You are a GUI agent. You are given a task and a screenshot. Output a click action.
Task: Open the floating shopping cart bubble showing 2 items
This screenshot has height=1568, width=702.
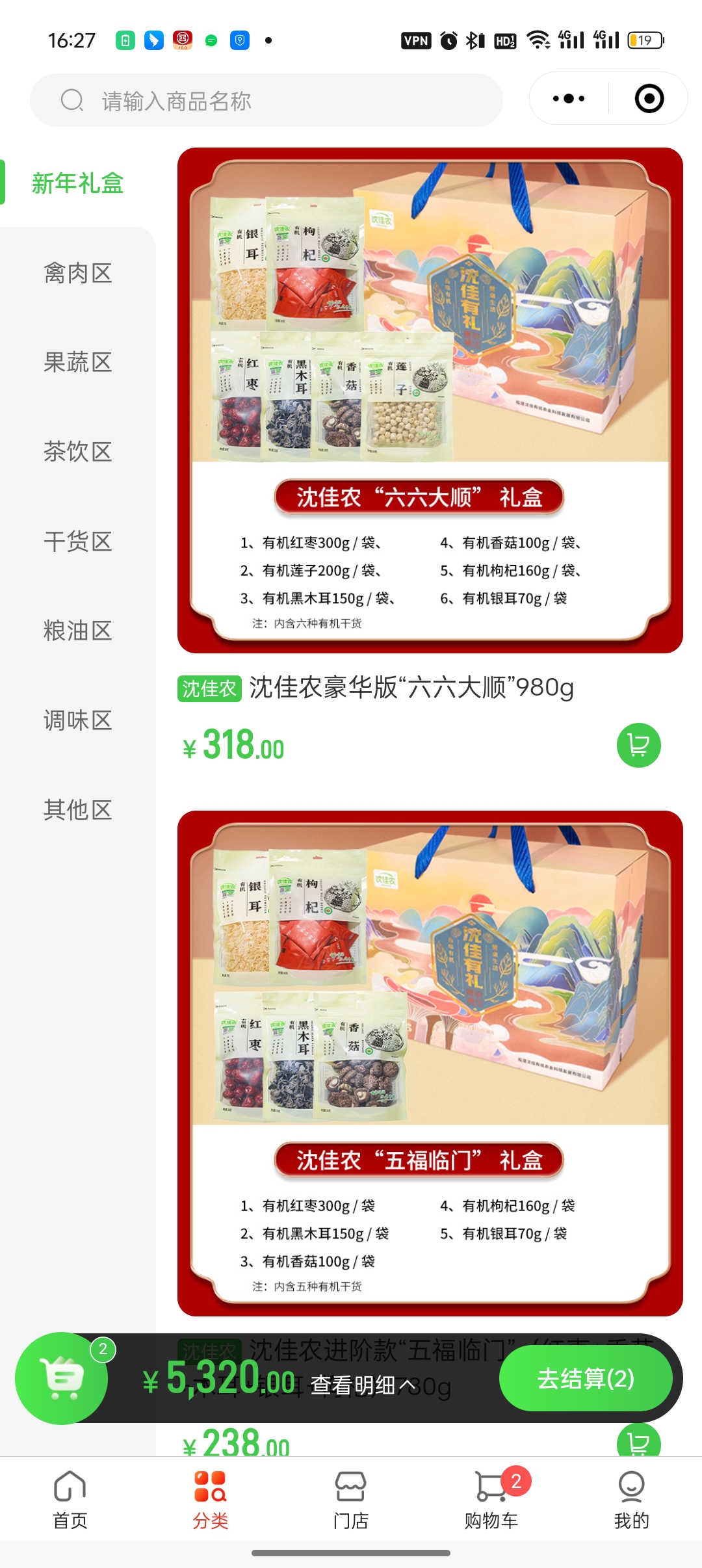(62, 1378)
